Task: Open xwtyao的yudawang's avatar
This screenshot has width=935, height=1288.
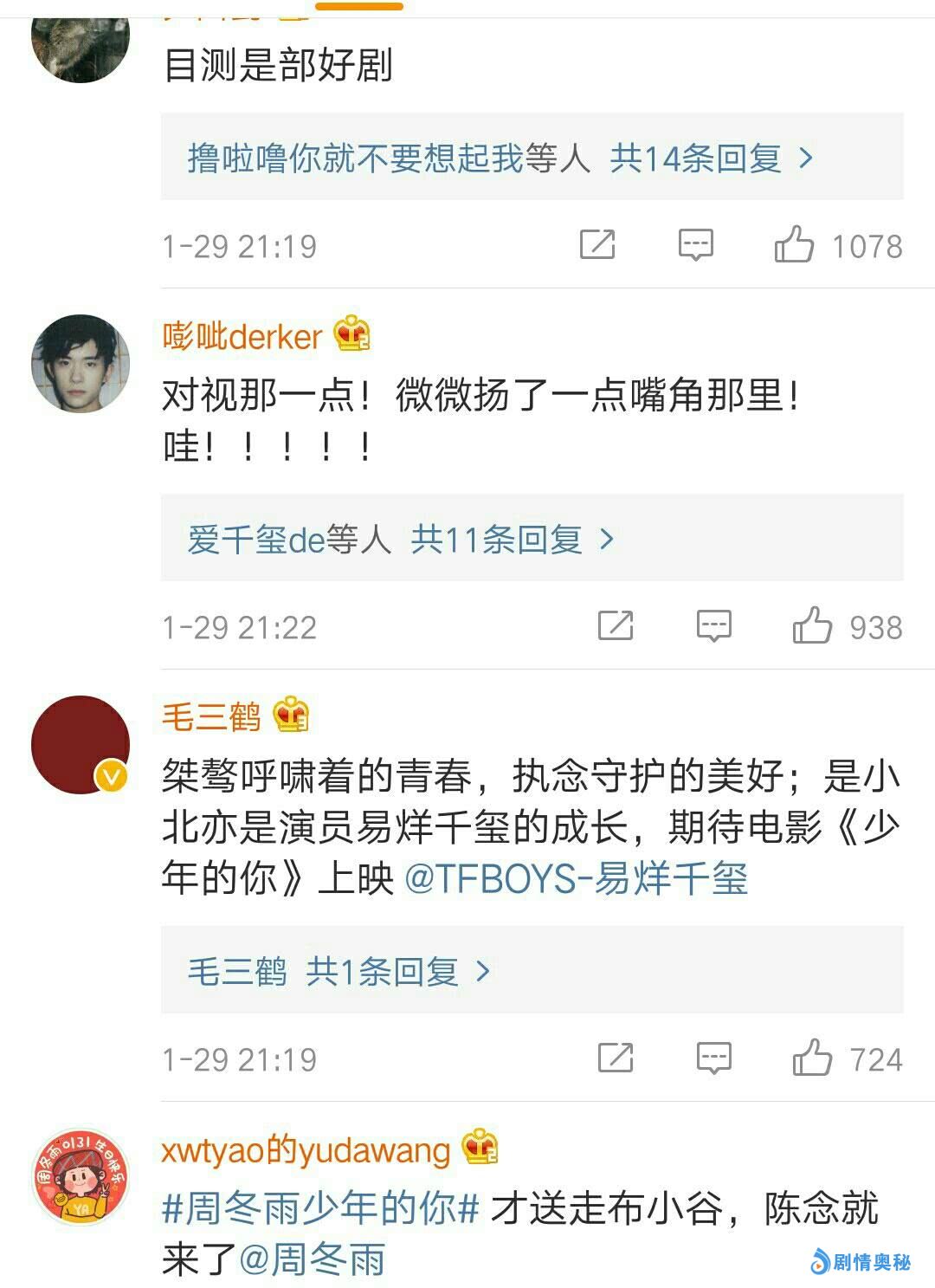Action: click(x=81, y=1177)
